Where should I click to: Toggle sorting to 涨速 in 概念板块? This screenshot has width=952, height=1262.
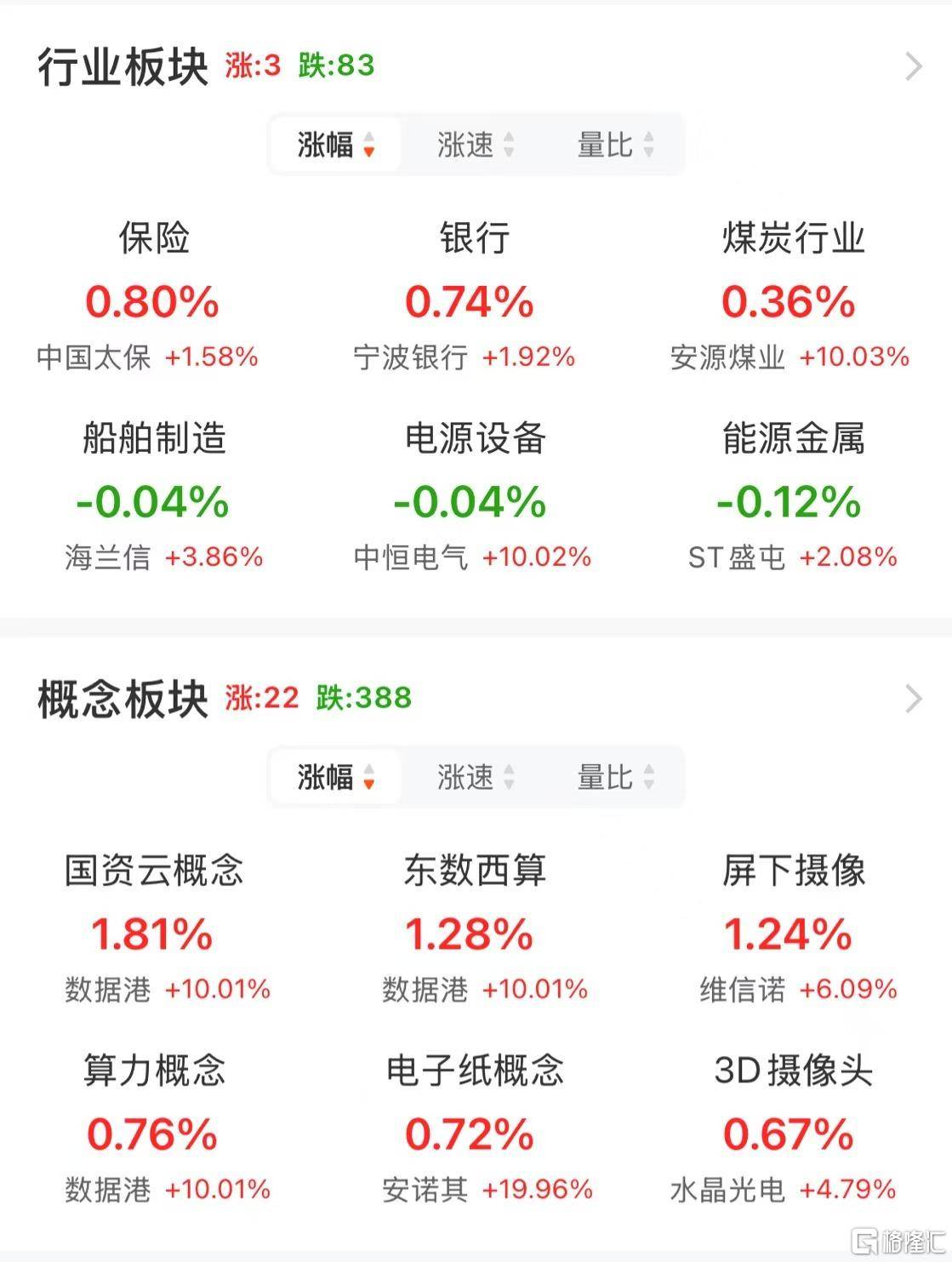click(476, 776)
